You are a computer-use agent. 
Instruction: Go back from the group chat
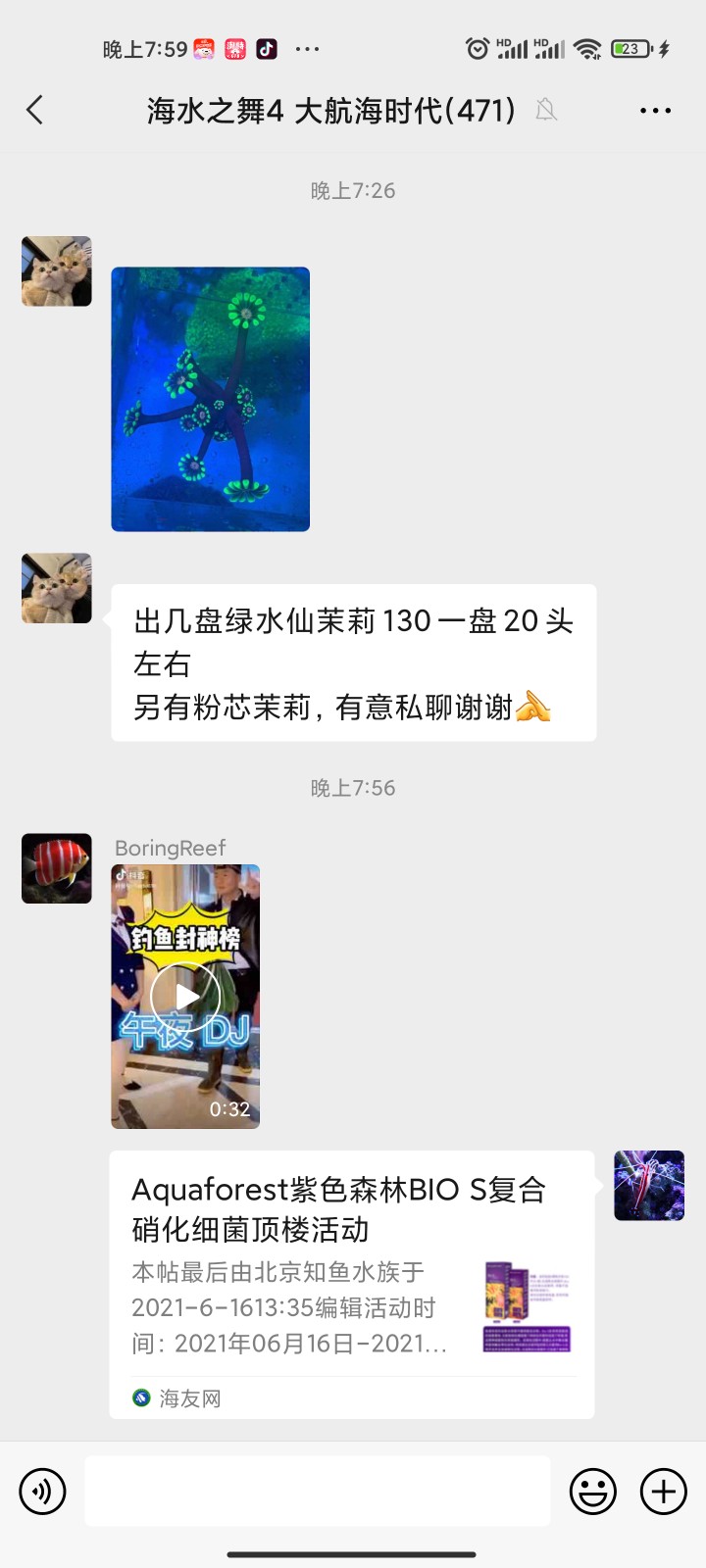coord(35,110)
